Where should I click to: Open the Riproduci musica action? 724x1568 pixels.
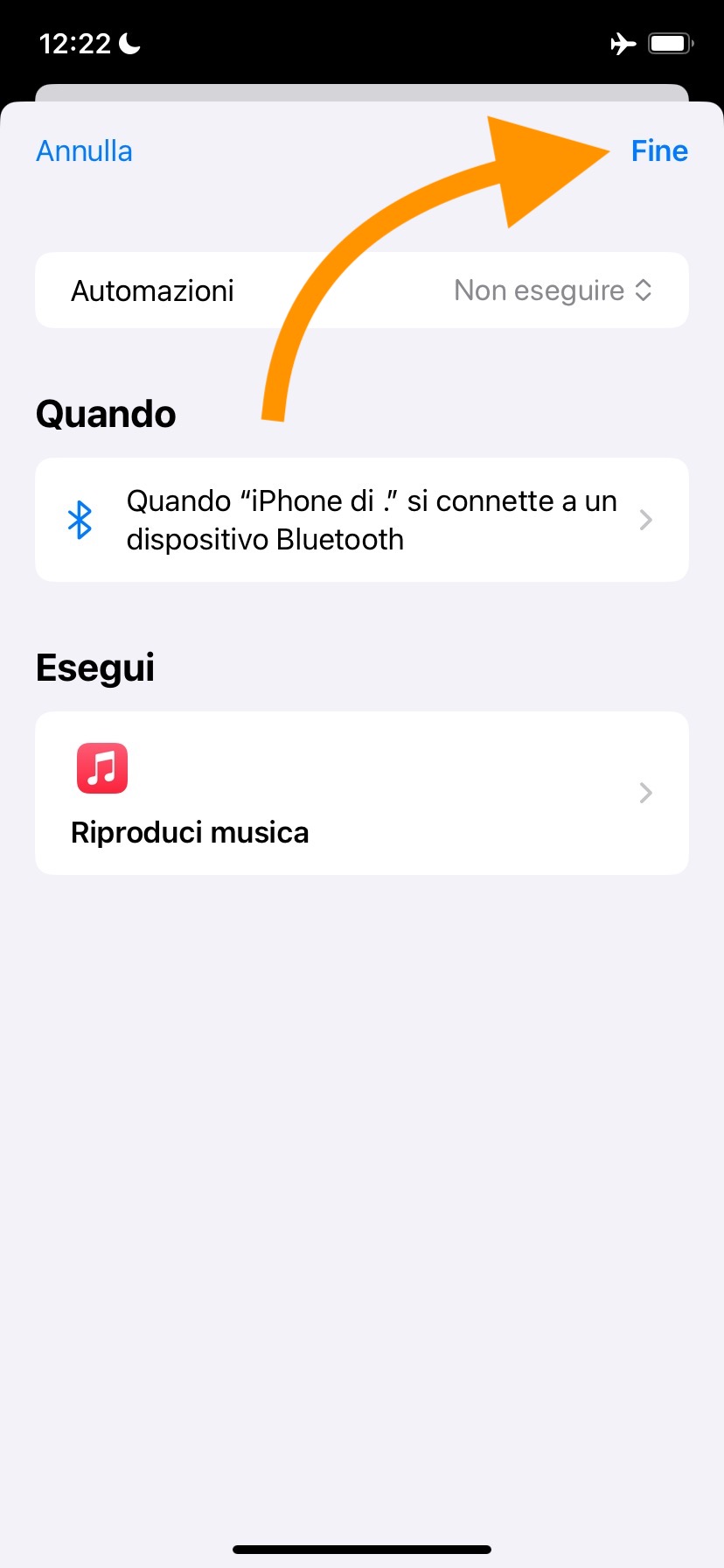point(362,793)
